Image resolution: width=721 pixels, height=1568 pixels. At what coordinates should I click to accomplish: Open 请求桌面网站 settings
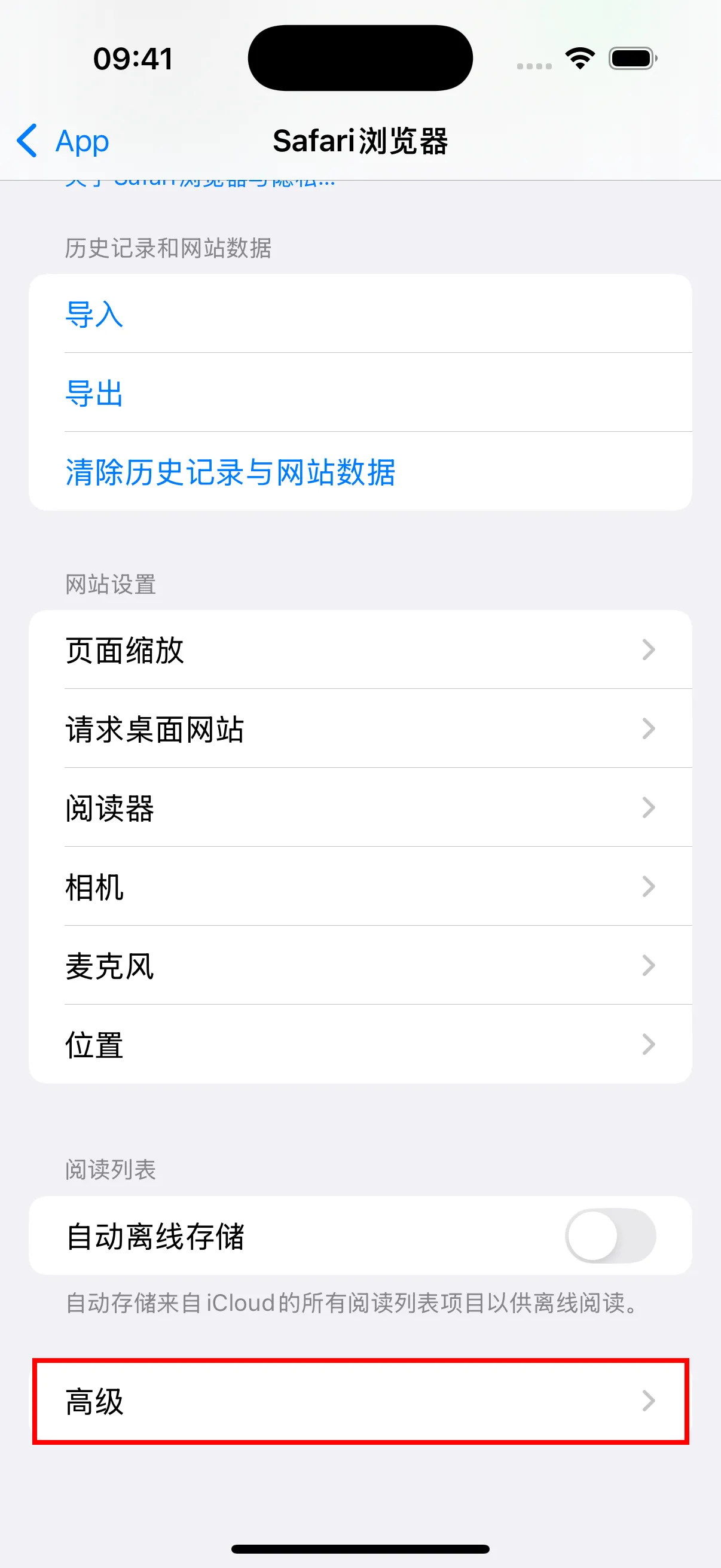tap(359, 728)
